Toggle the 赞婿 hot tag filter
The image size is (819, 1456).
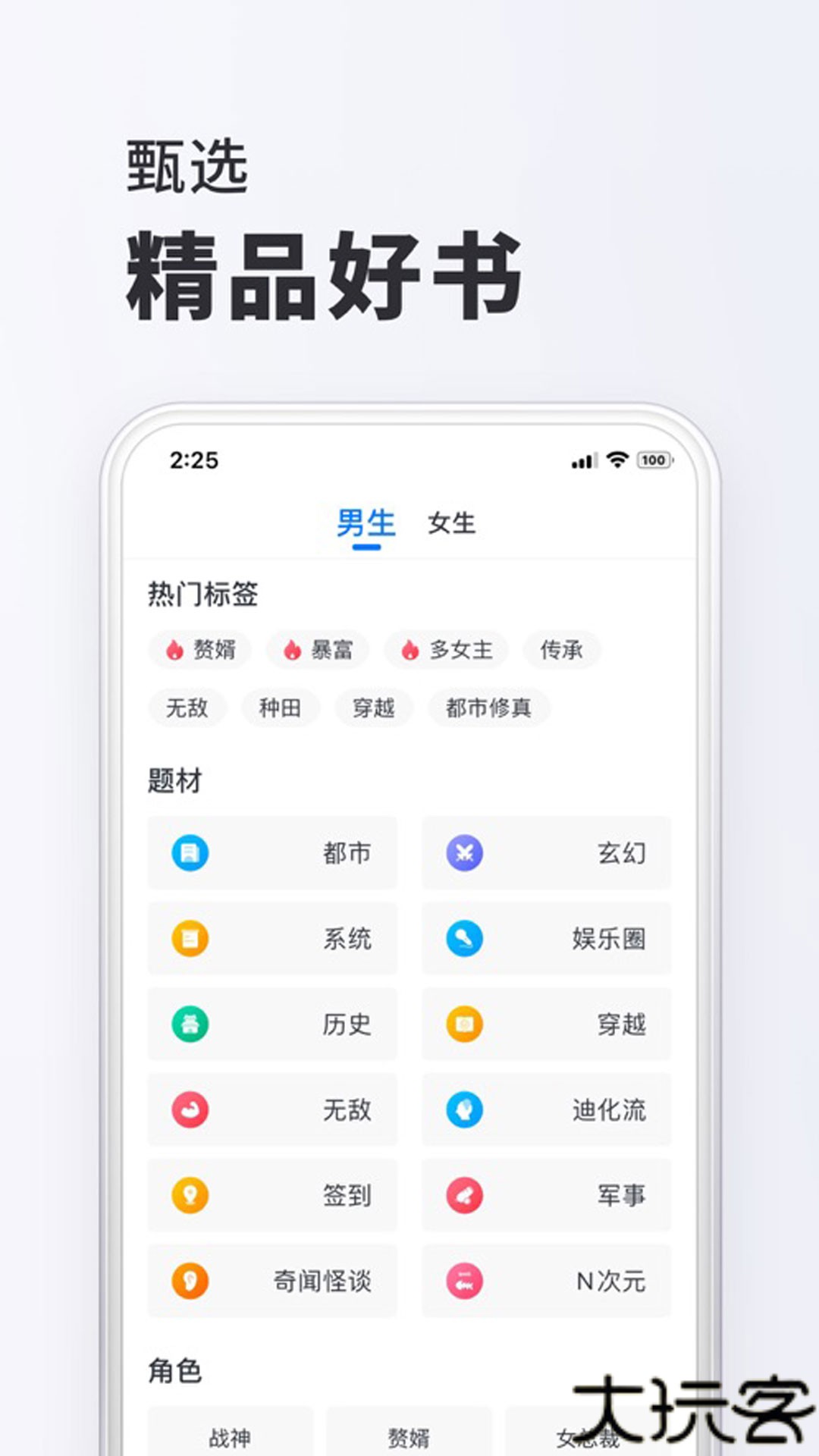click(x=200, y=650)
